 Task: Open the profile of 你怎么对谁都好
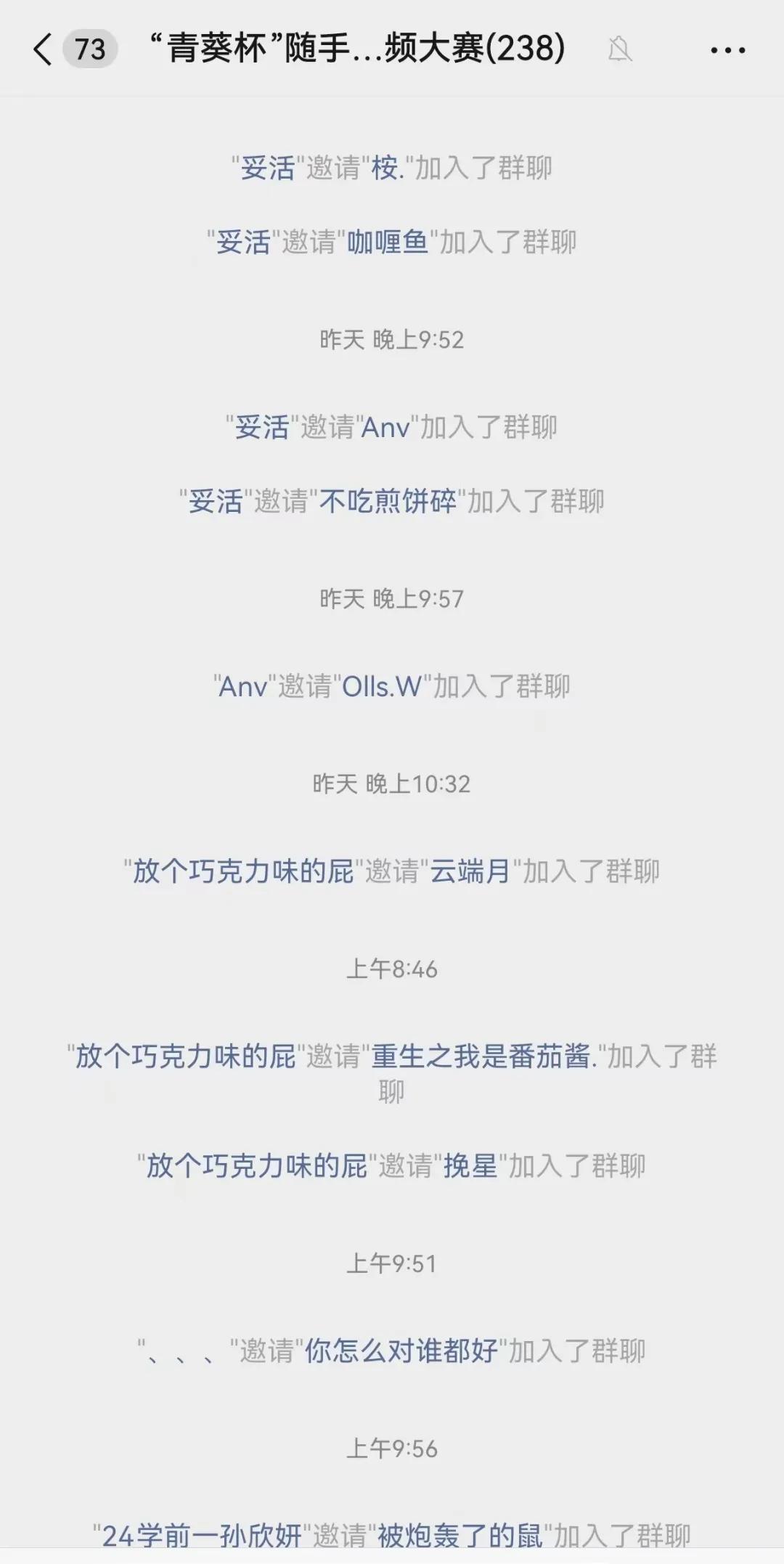[x=401, y=1351]
